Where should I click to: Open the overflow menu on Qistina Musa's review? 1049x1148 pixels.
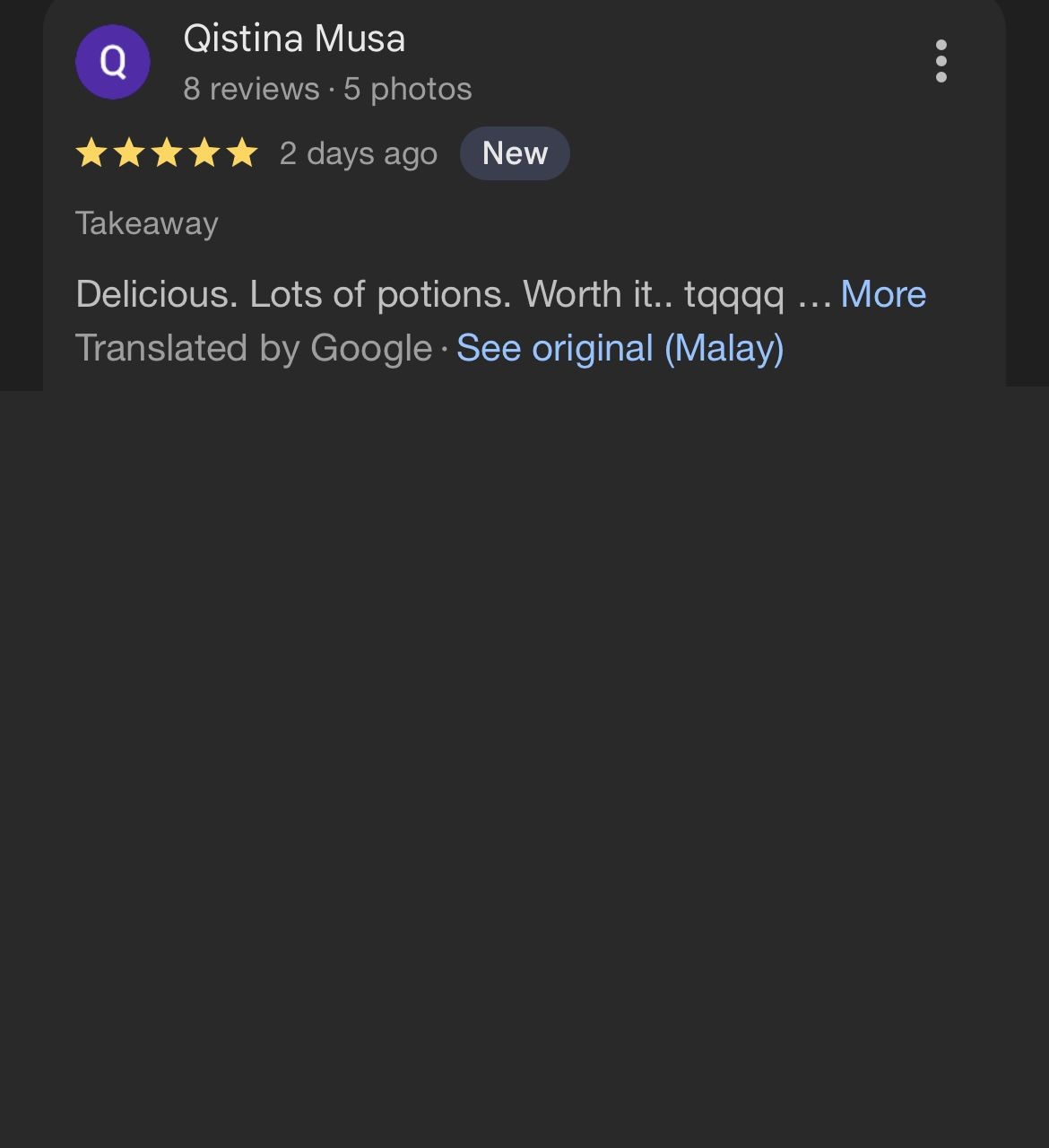(x=941, y=61)
